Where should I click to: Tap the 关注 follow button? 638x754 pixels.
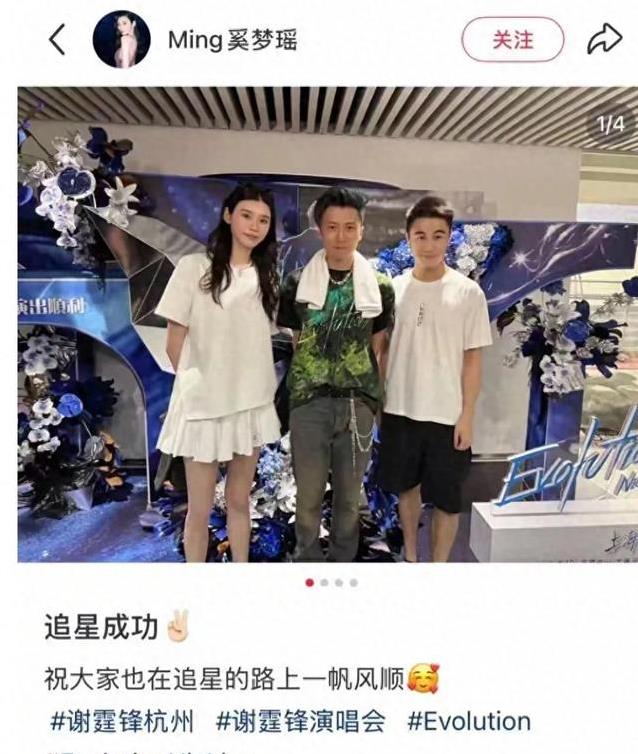[512, 40]
